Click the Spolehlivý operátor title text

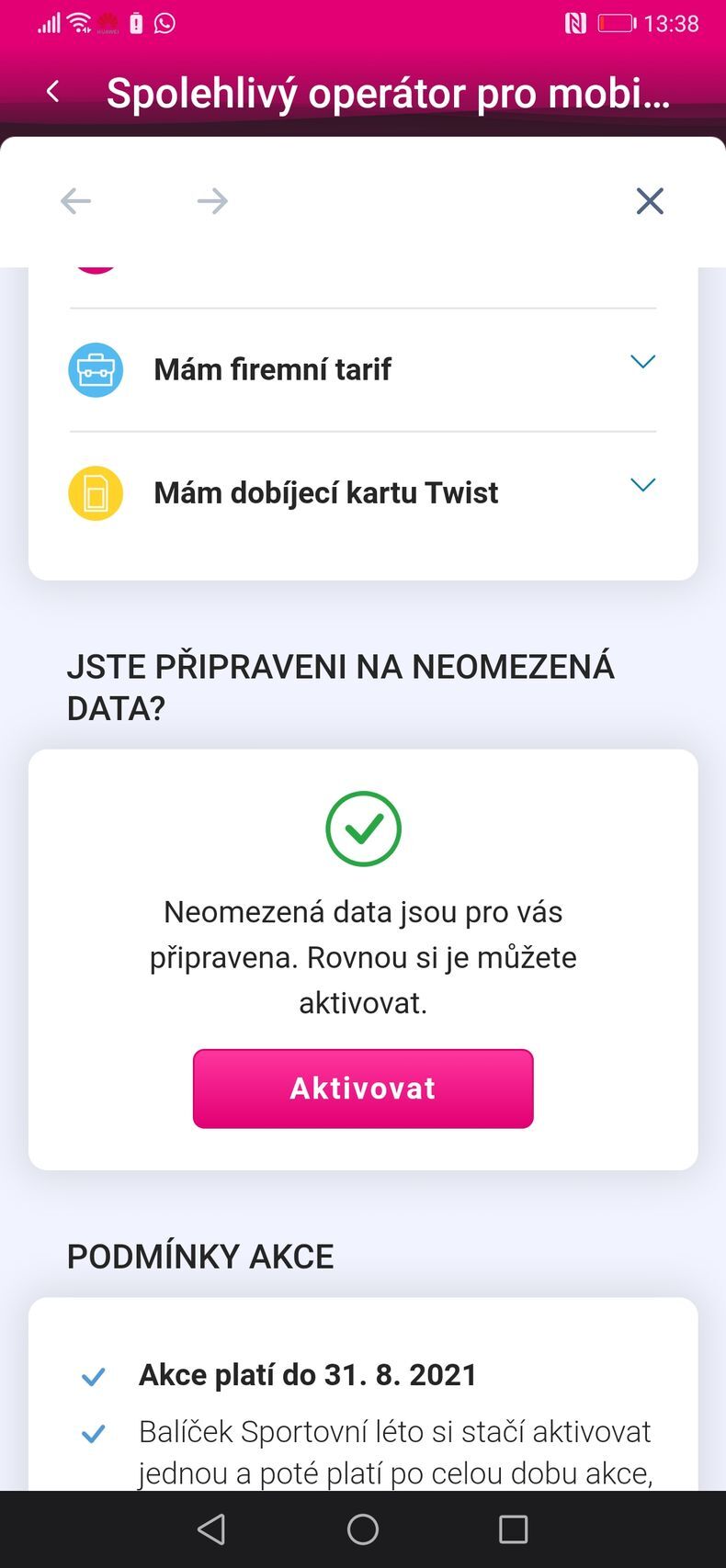[386, 91]
